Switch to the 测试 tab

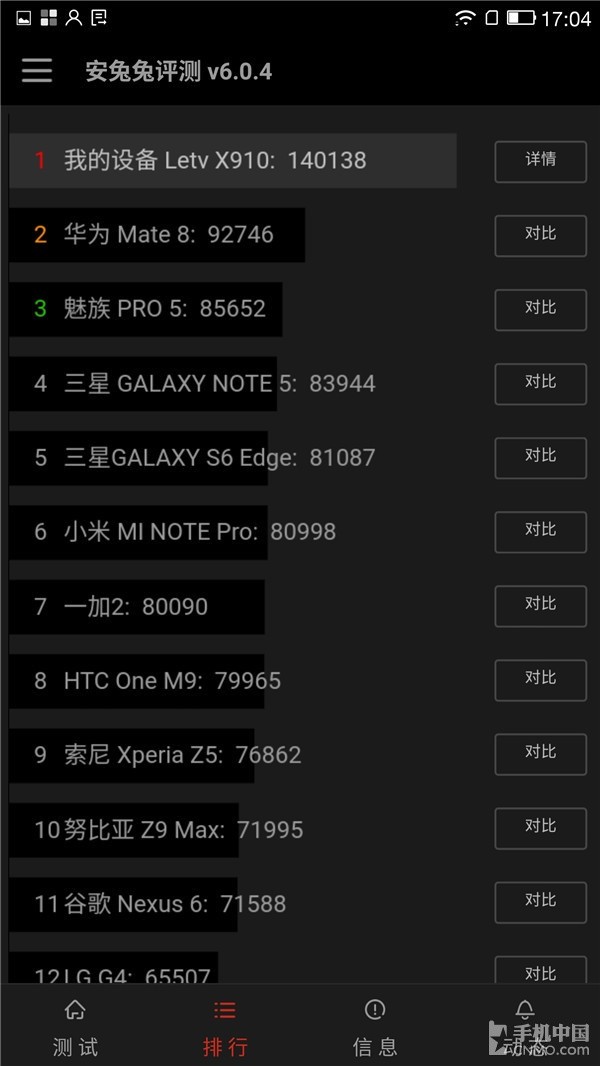[75, 1026]
